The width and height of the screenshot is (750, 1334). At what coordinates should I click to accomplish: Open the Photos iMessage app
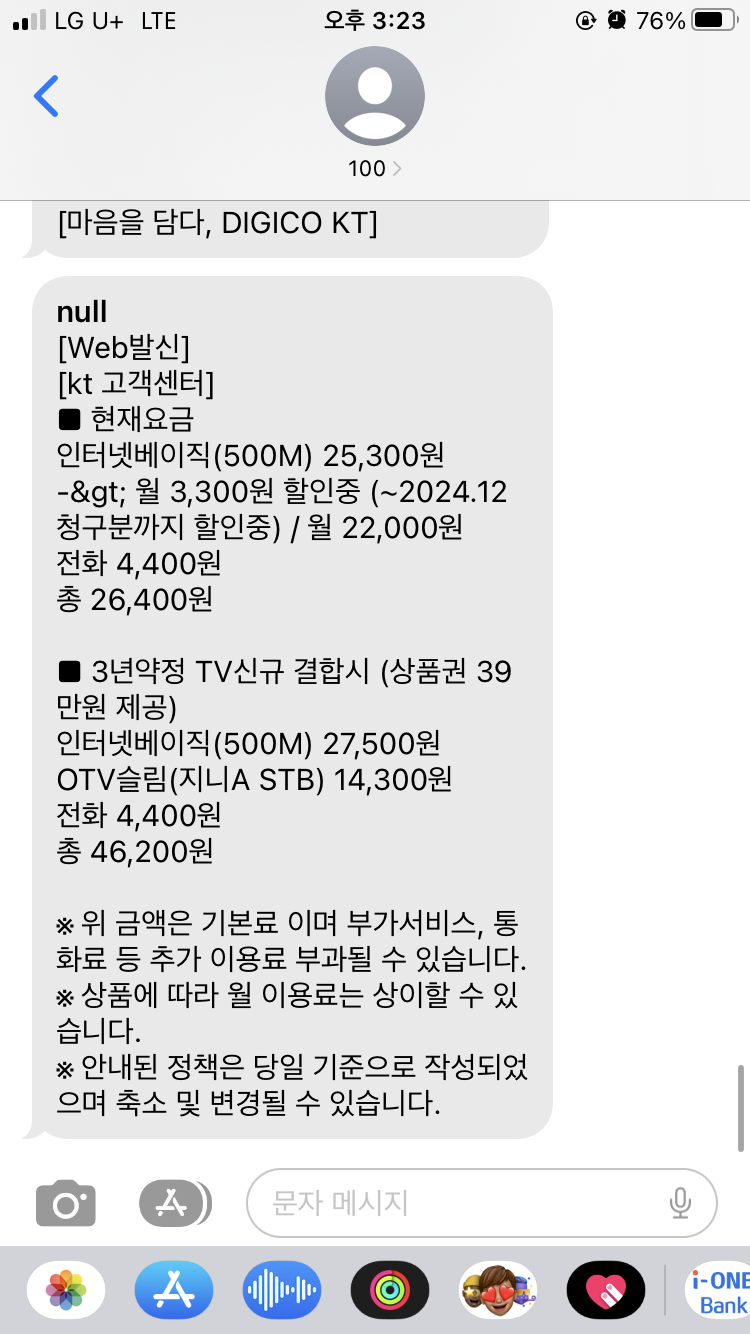pos(66,1290)
